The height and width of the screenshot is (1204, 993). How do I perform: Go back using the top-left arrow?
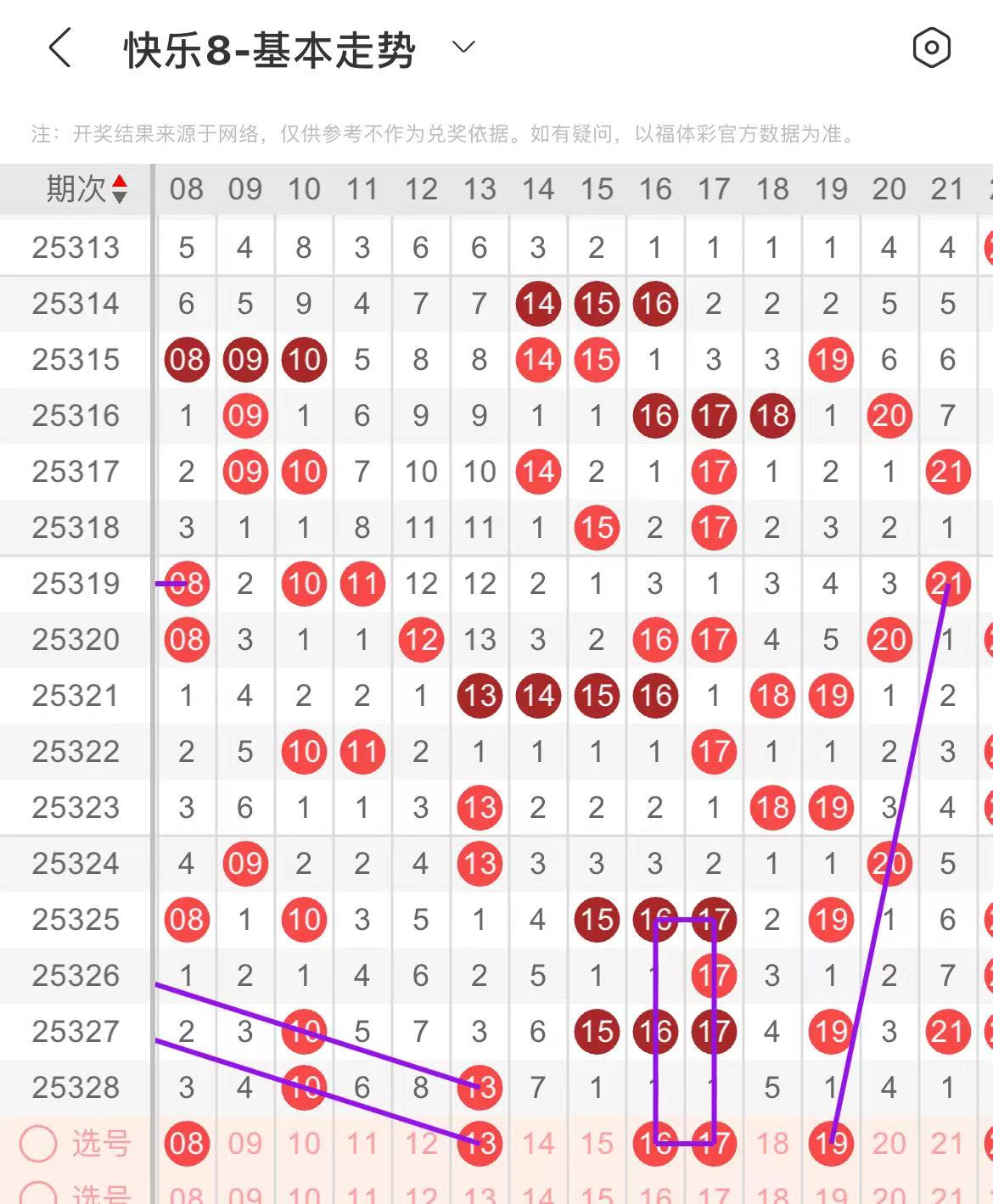60,48
